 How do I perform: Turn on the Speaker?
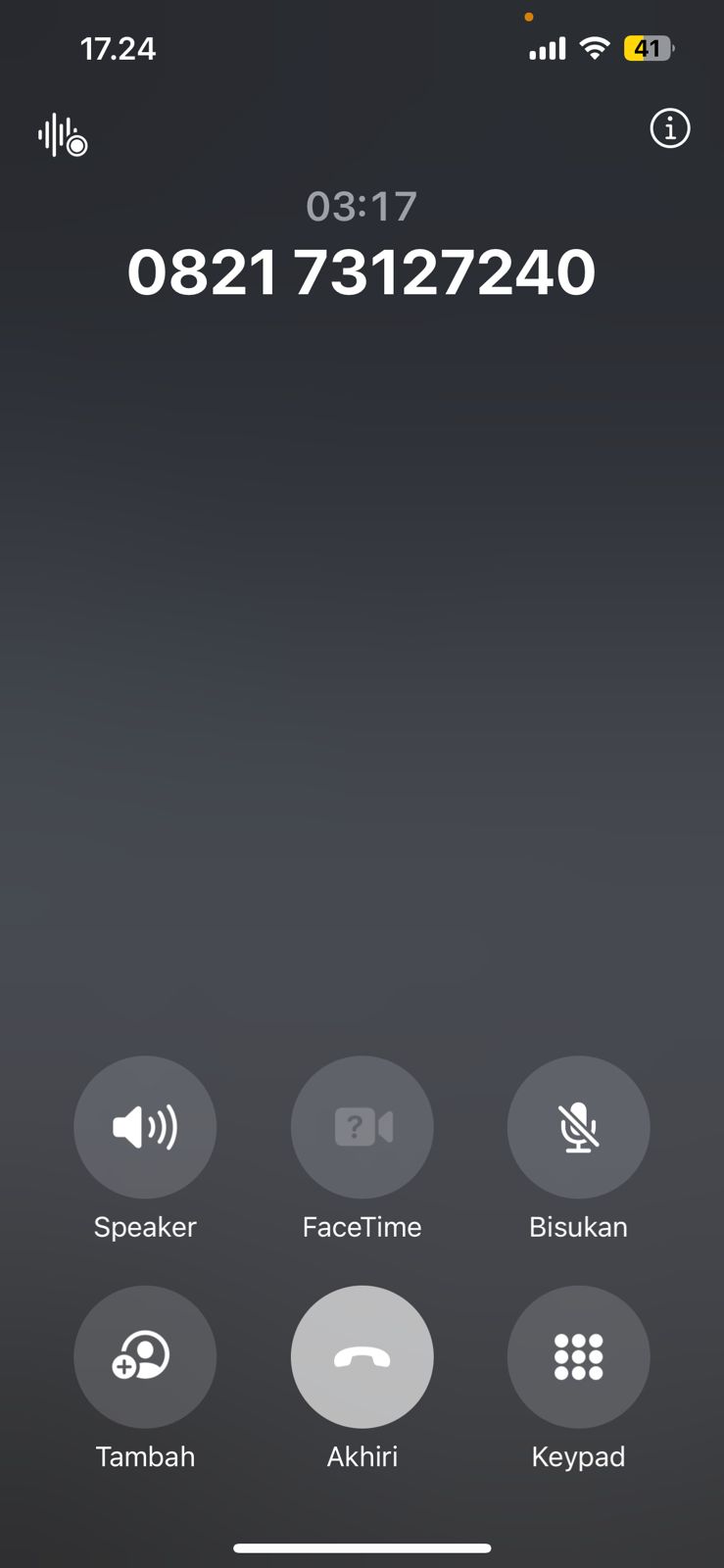(145, 1127)
